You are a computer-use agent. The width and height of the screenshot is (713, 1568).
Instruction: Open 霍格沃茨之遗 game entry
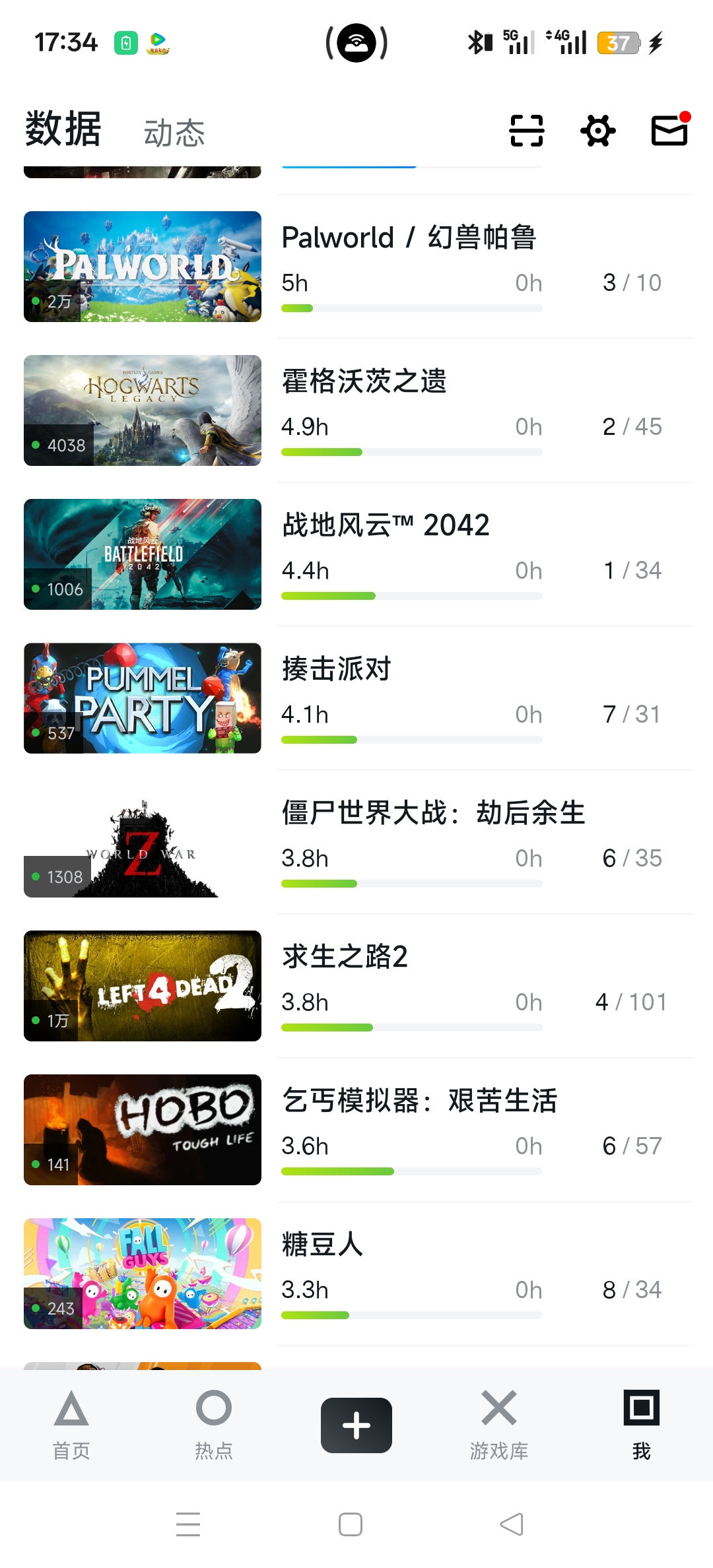coord(364,382)
